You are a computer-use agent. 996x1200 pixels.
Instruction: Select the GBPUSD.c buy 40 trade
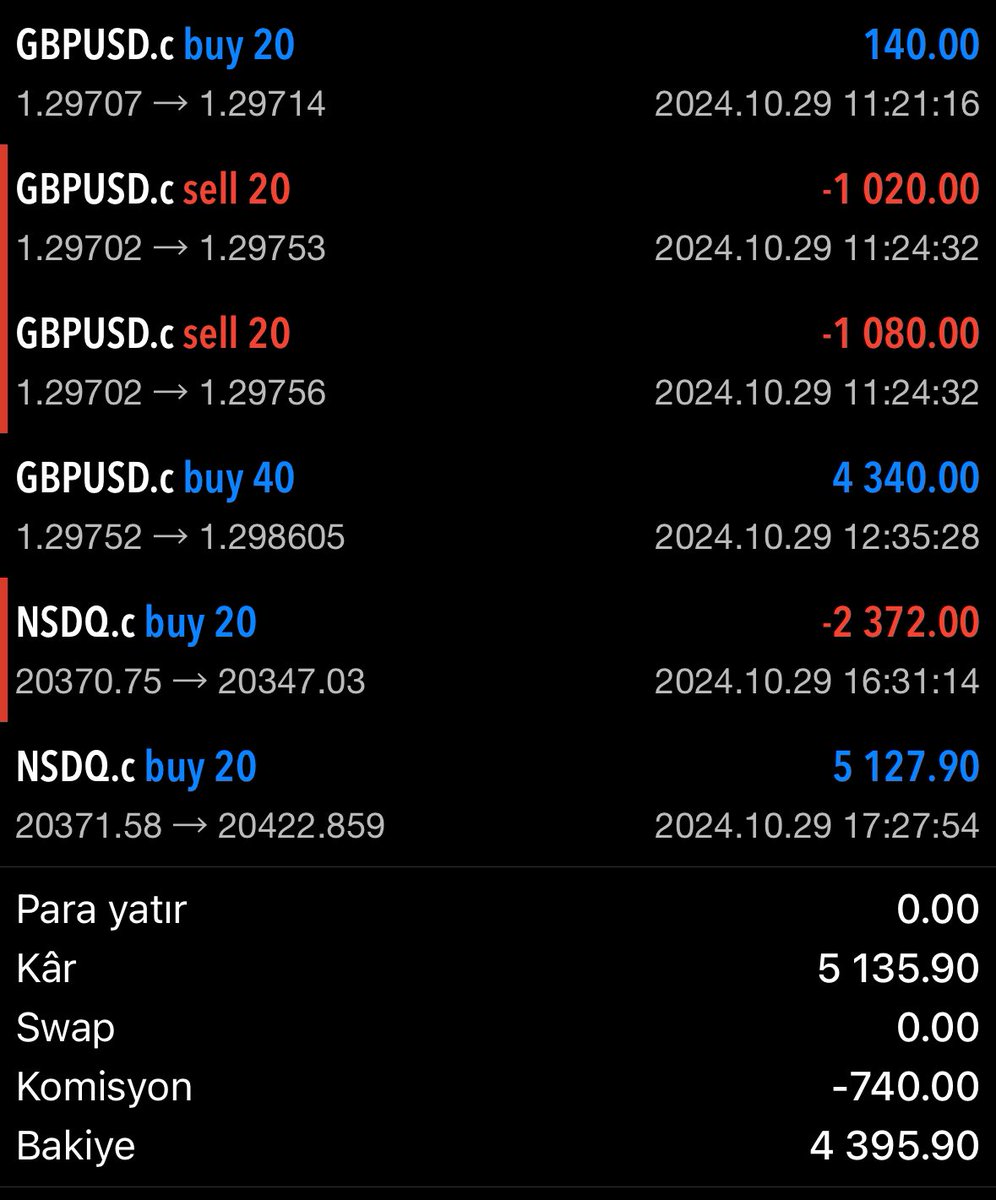point(498,506)
